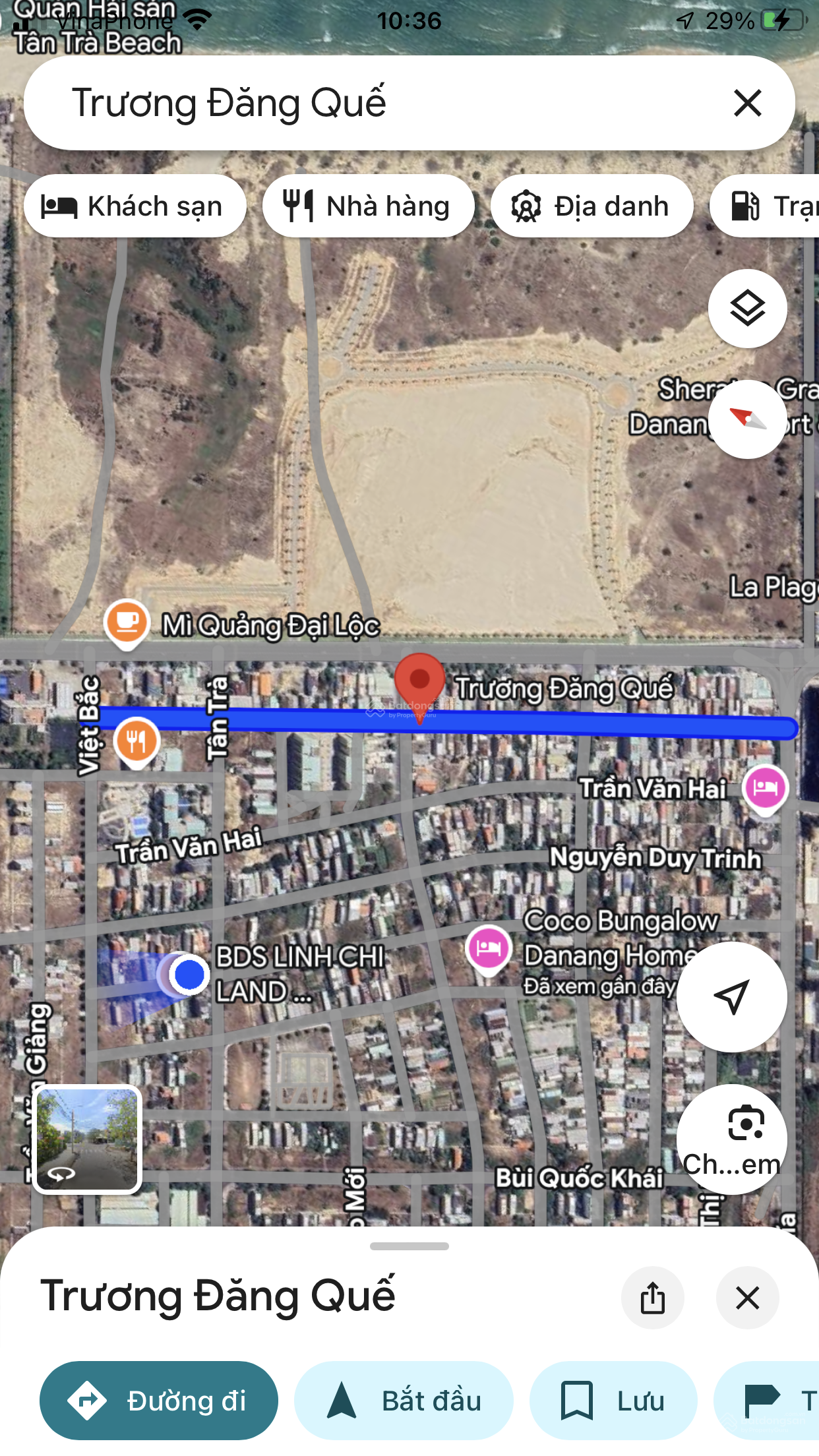Expand the place panel drag handle
The image size is (819, 1456).
click(409, 1246)
